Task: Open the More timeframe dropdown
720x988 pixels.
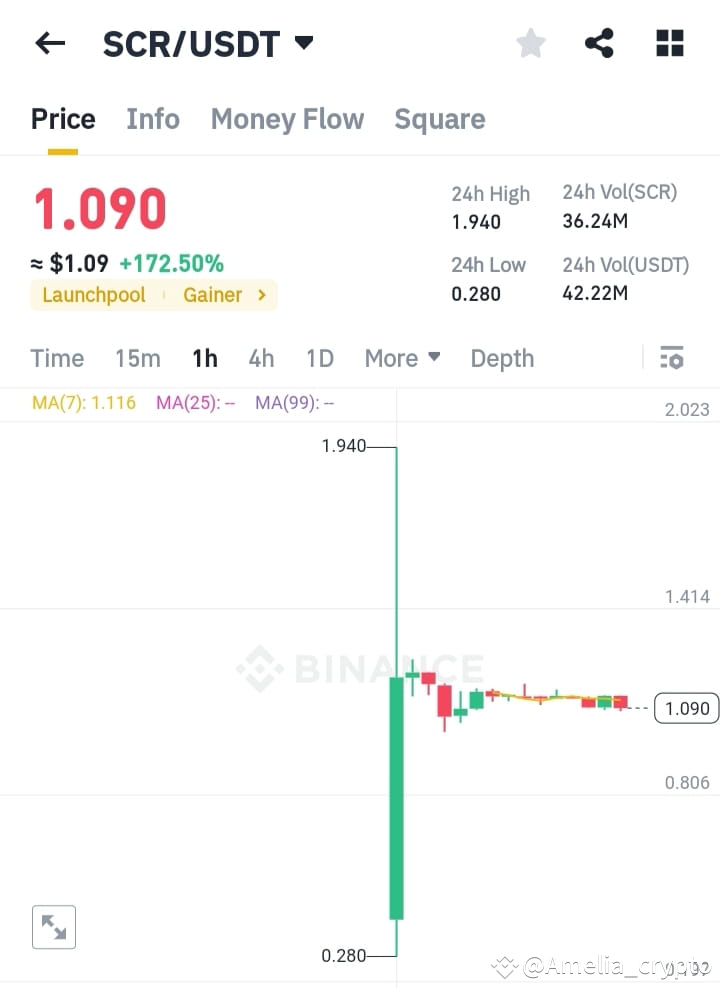Action: pos(402,357)
